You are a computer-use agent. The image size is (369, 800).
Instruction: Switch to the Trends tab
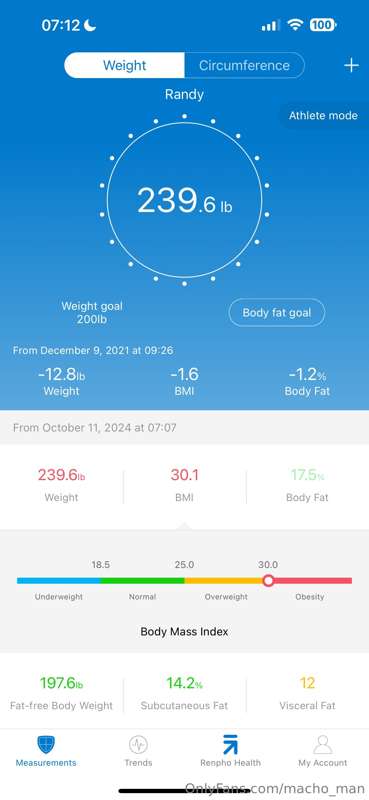138,752
